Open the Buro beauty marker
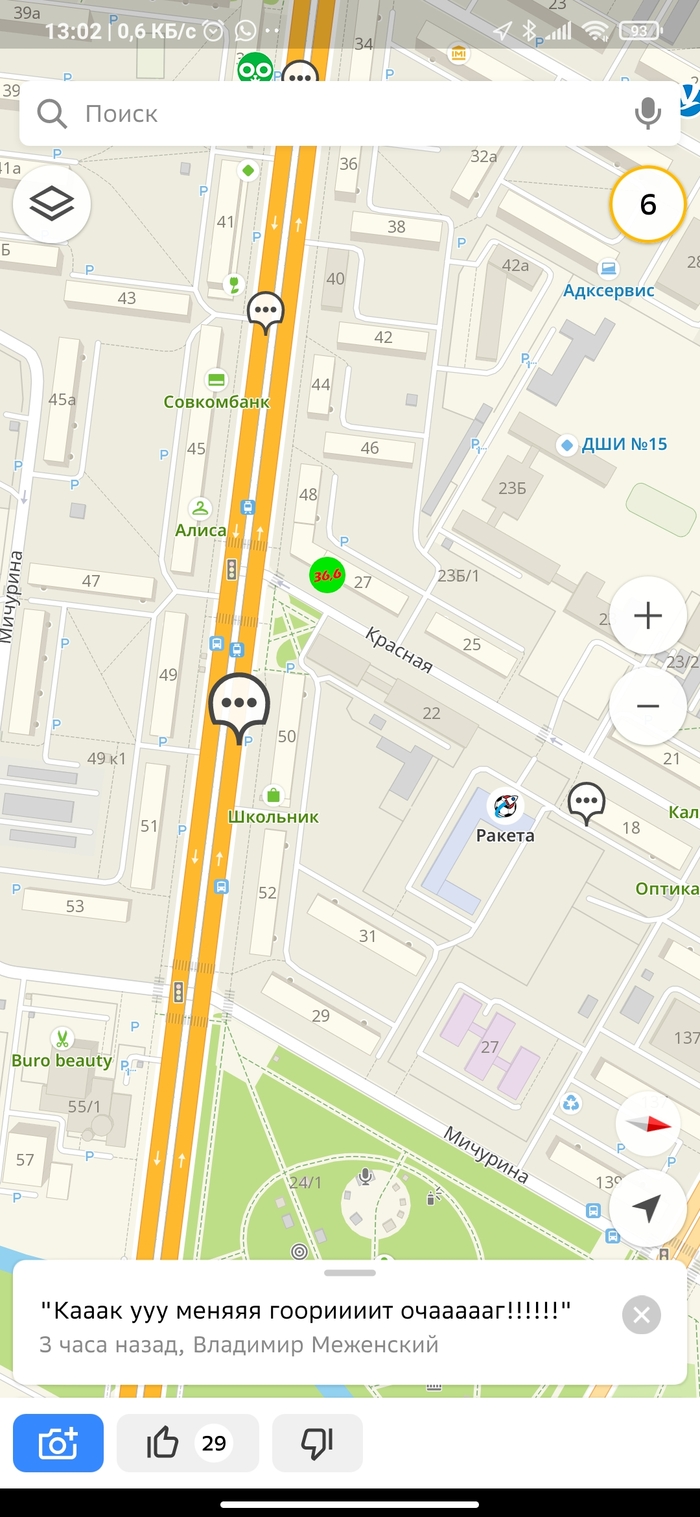 point(62,1038)
